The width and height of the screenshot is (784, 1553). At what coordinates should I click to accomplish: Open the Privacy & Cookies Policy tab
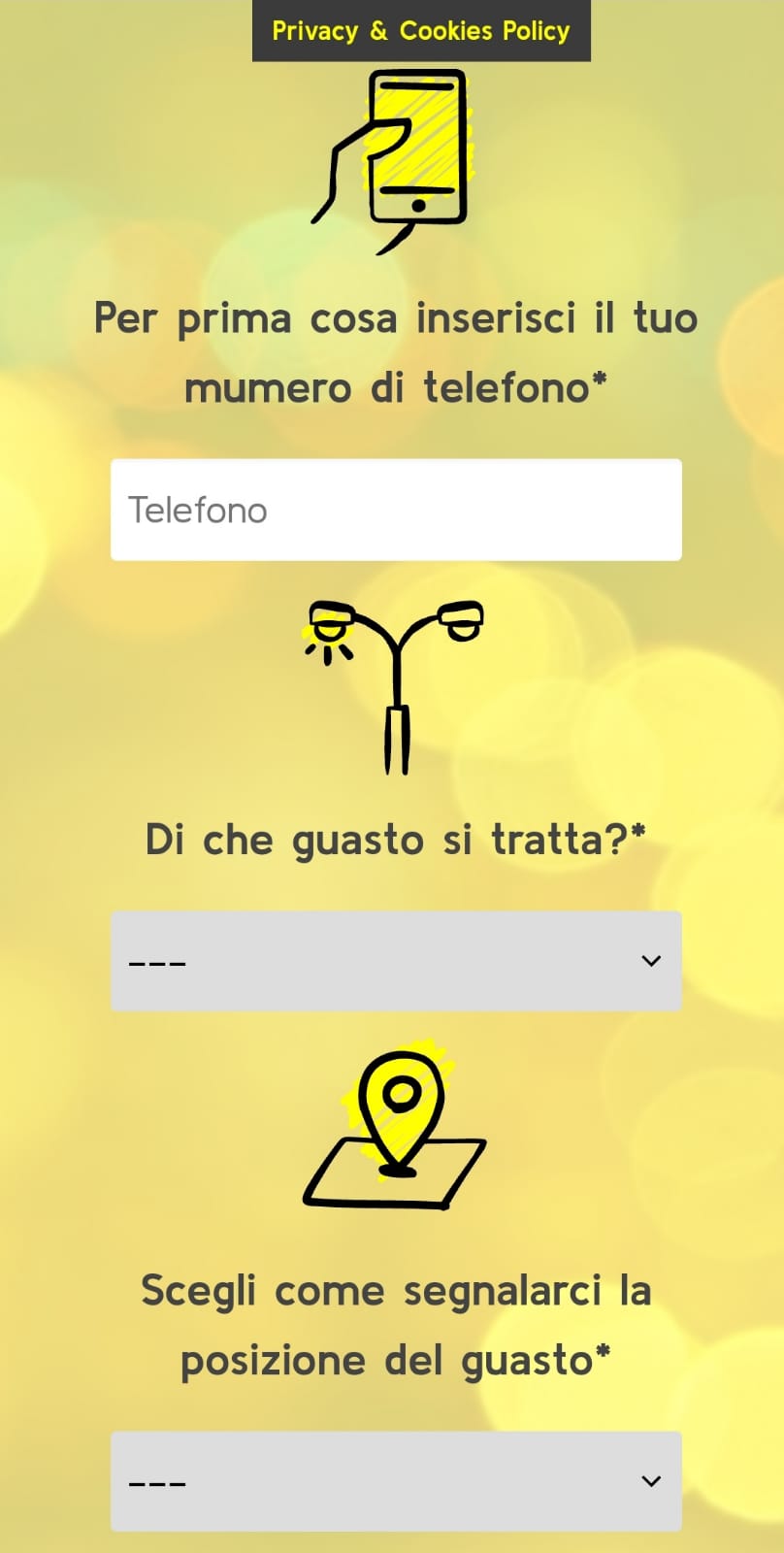(421, 31)
